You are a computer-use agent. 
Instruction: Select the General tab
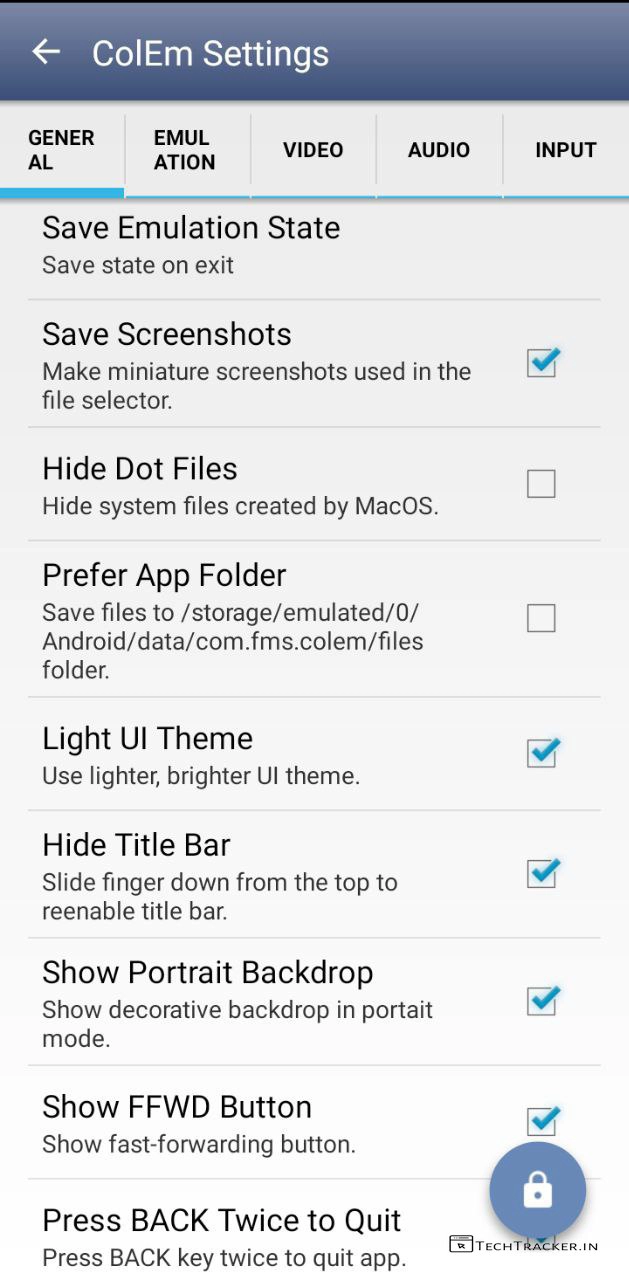(61, 150)
